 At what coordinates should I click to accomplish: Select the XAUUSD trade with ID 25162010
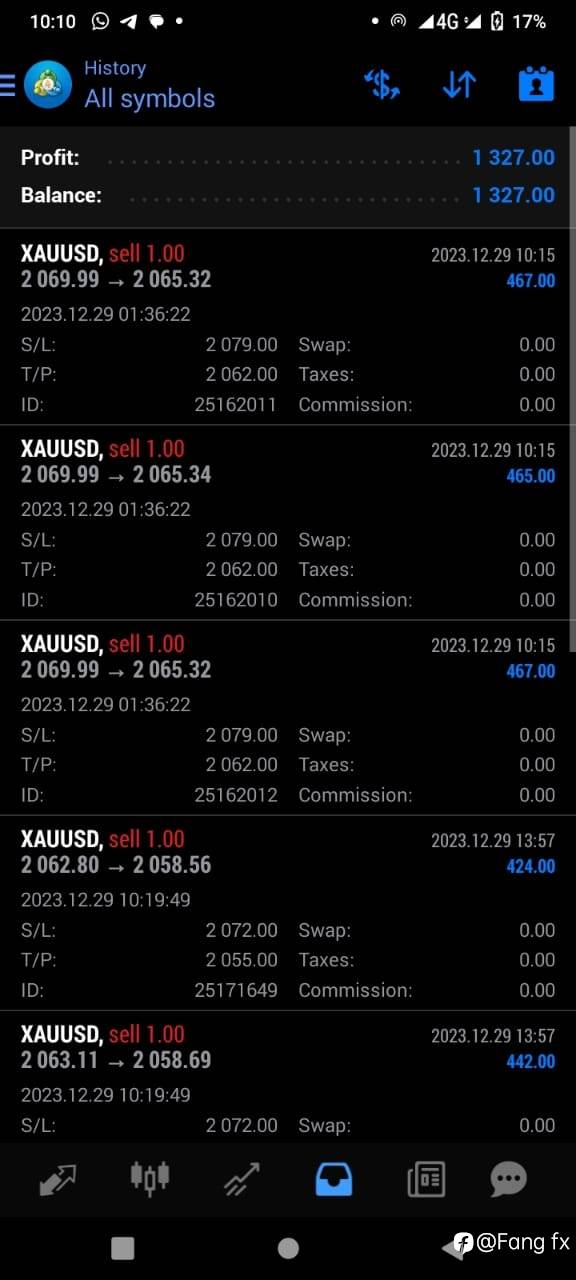pyautogui.click(x=288, y=522)
